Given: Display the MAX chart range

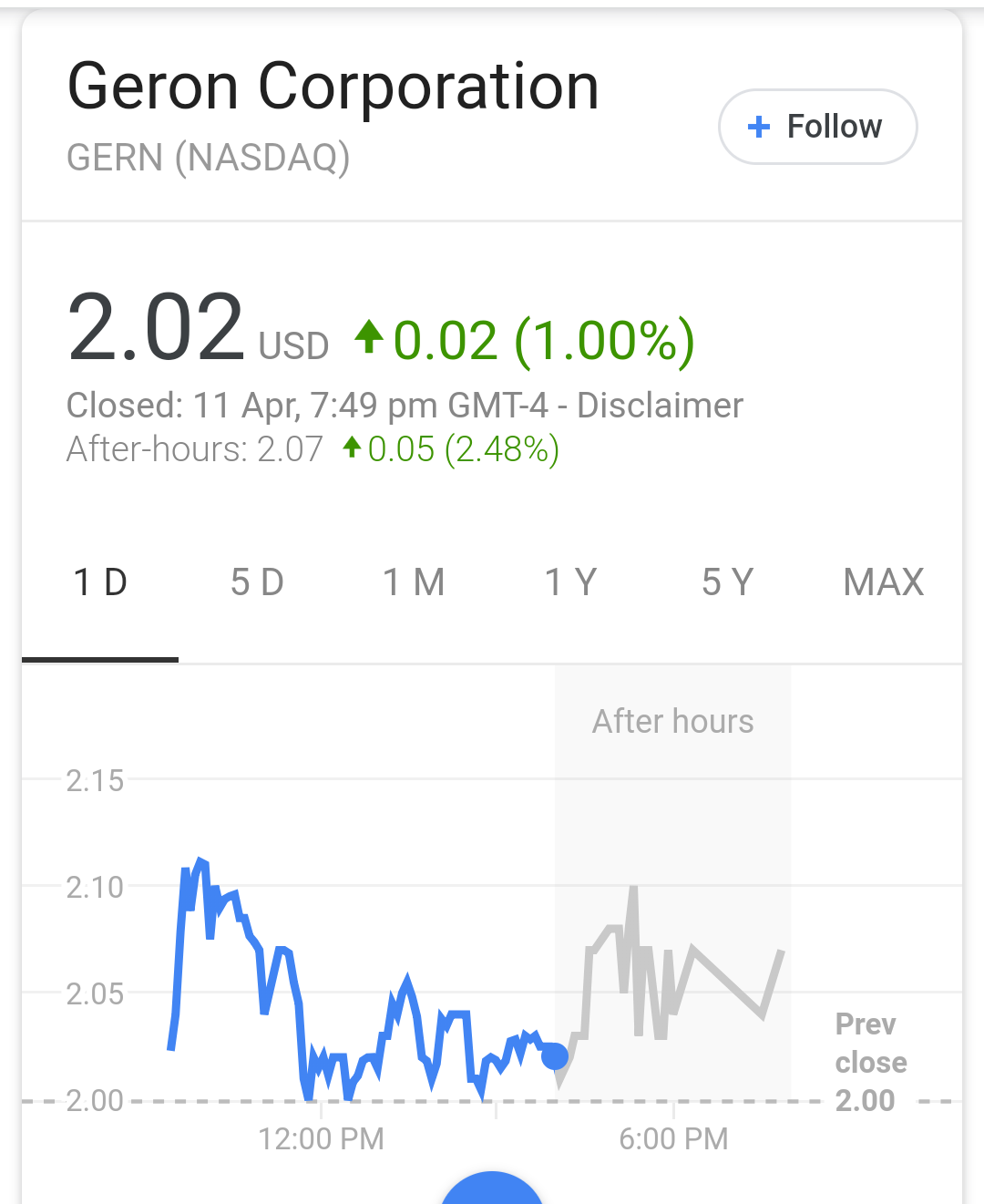Looking at the screenshot, I should point(883,583).
